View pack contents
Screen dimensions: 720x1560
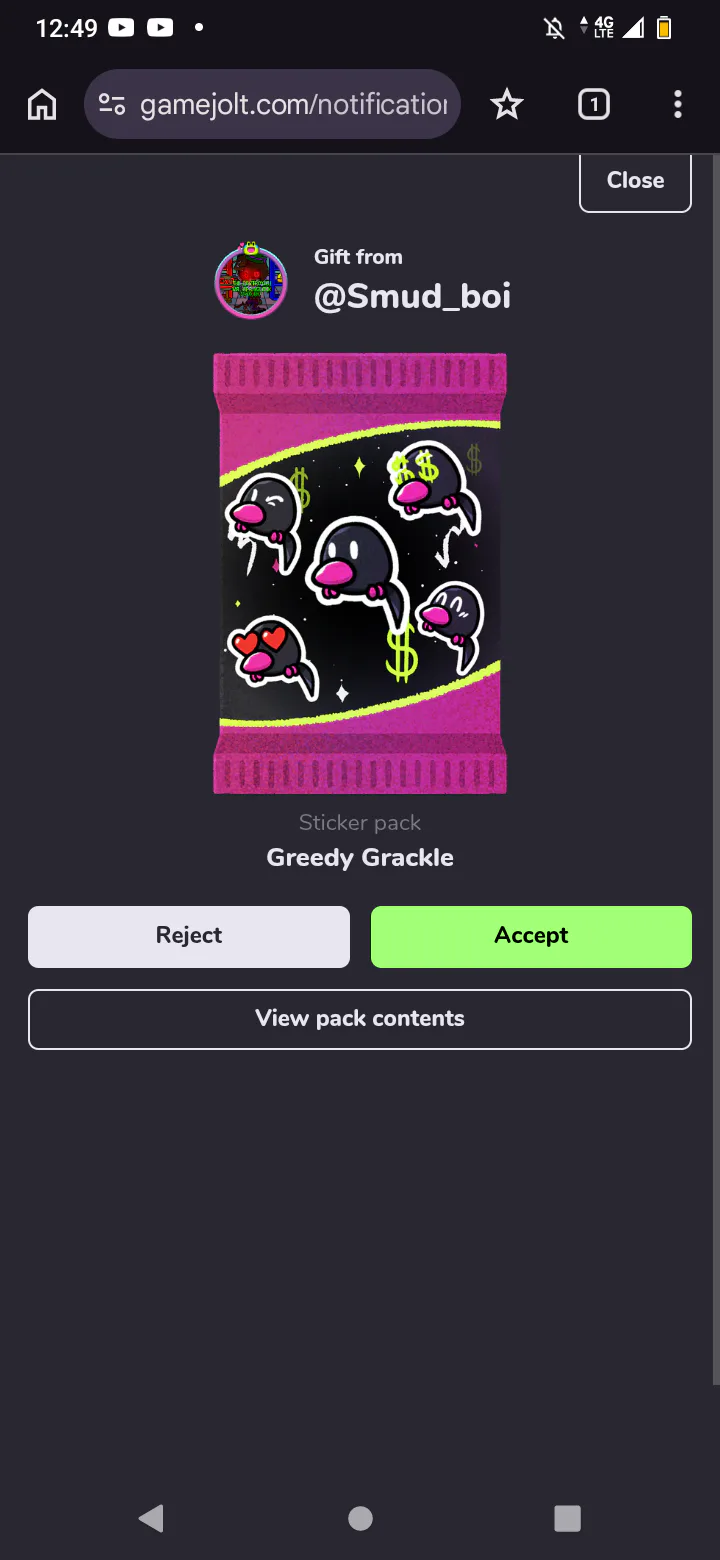pos(360,1019)
